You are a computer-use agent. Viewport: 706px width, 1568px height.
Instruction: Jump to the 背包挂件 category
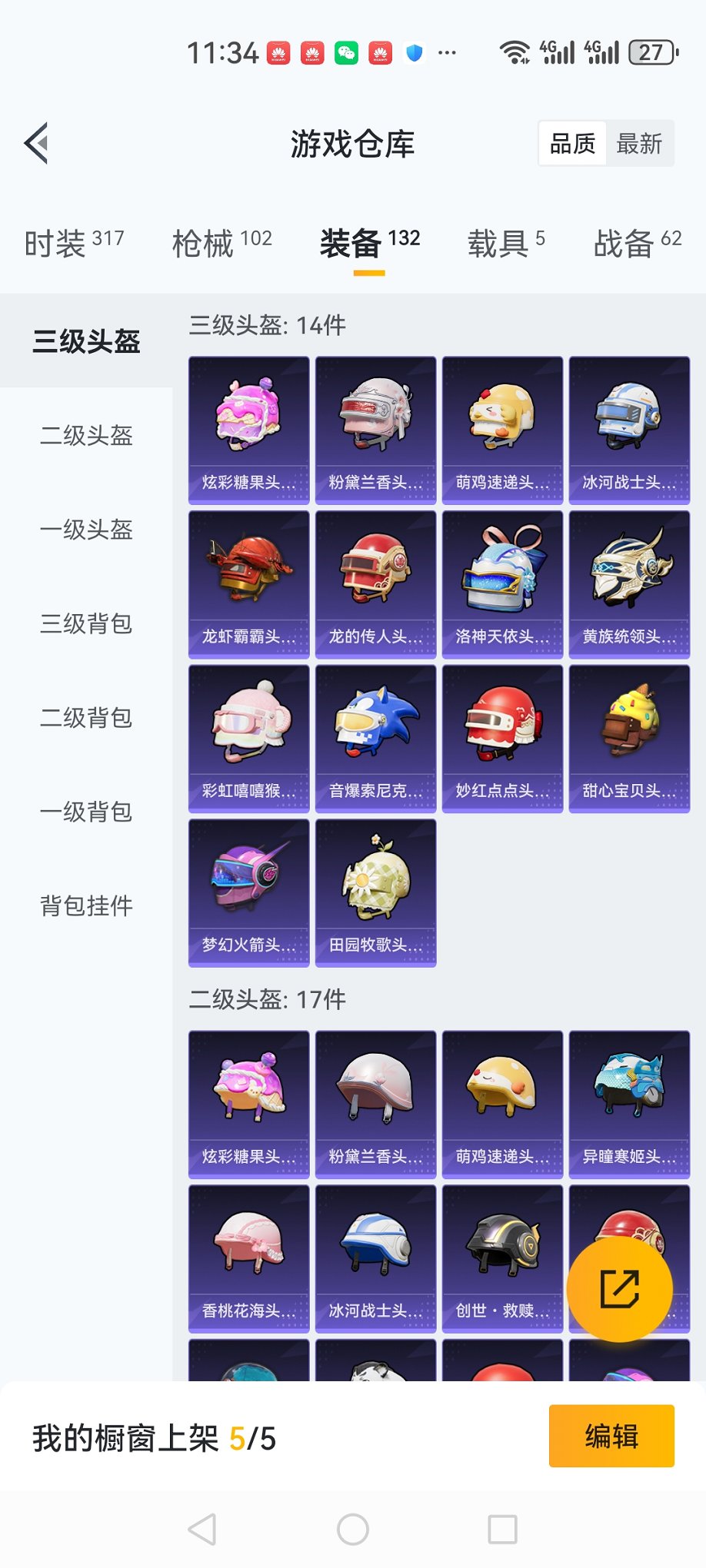pos(86,906)
